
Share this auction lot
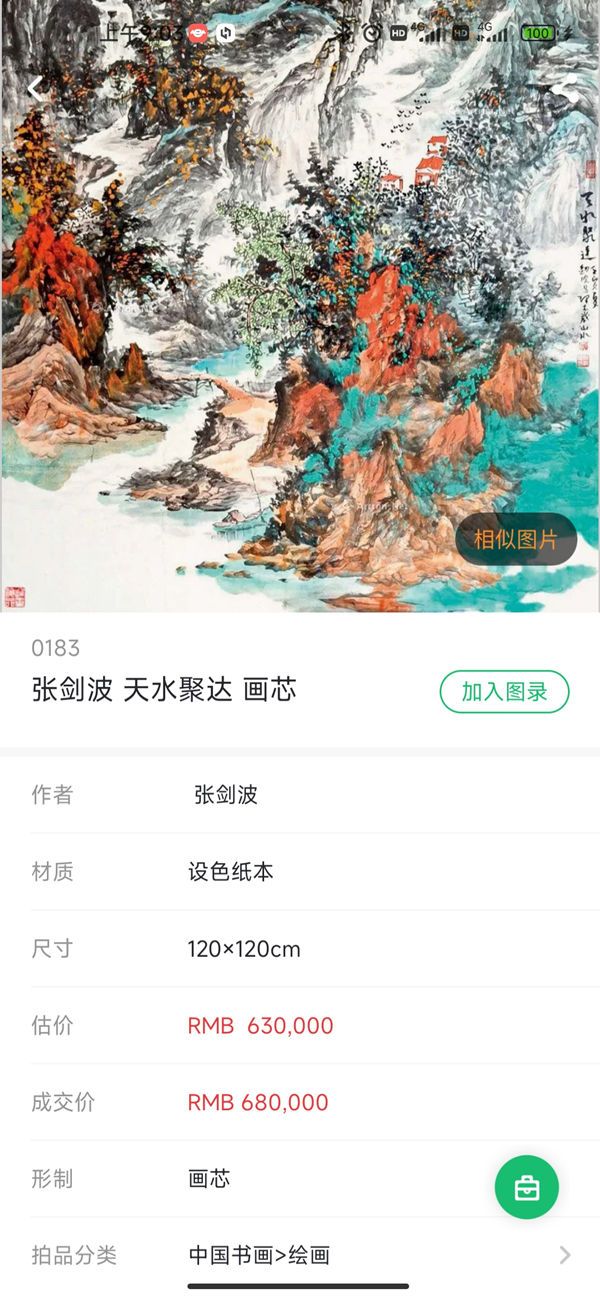click(564, 88)
